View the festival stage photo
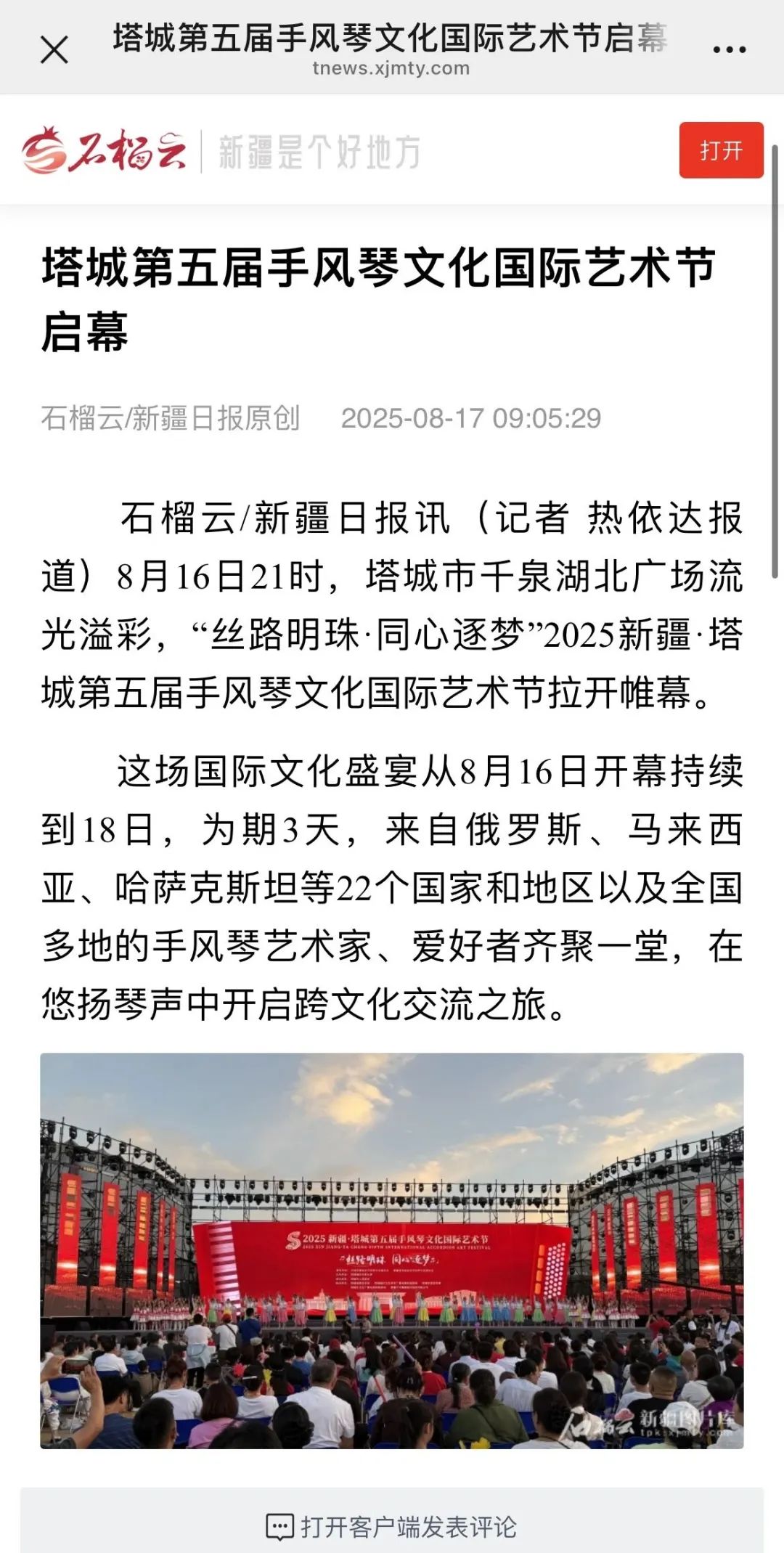Screen dimensions: 784x1553 tap(392, 1250)
